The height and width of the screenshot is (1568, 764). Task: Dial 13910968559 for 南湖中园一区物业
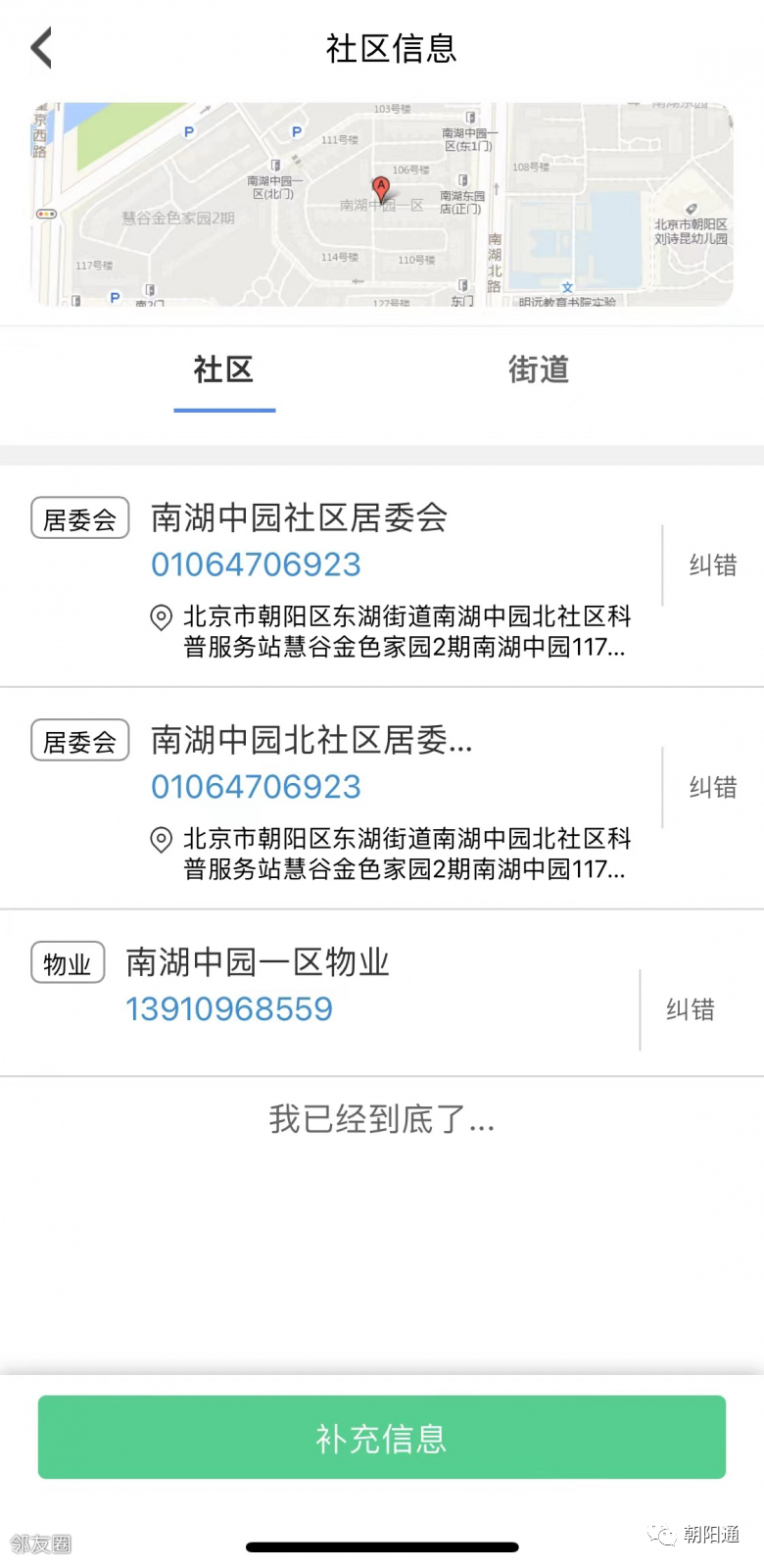[229, 1009]
